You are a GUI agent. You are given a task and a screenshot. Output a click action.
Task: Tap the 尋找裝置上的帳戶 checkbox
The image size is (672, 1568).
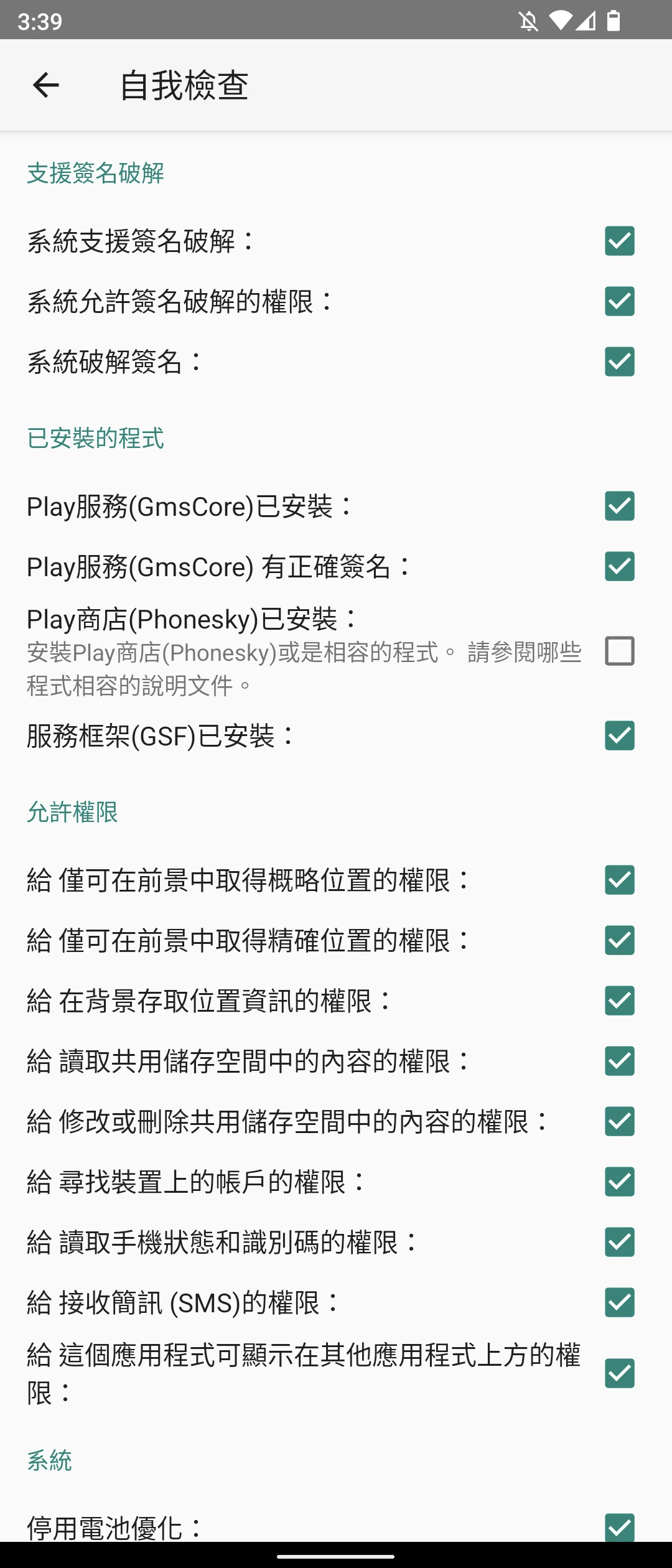click(x=619, y=1182)
